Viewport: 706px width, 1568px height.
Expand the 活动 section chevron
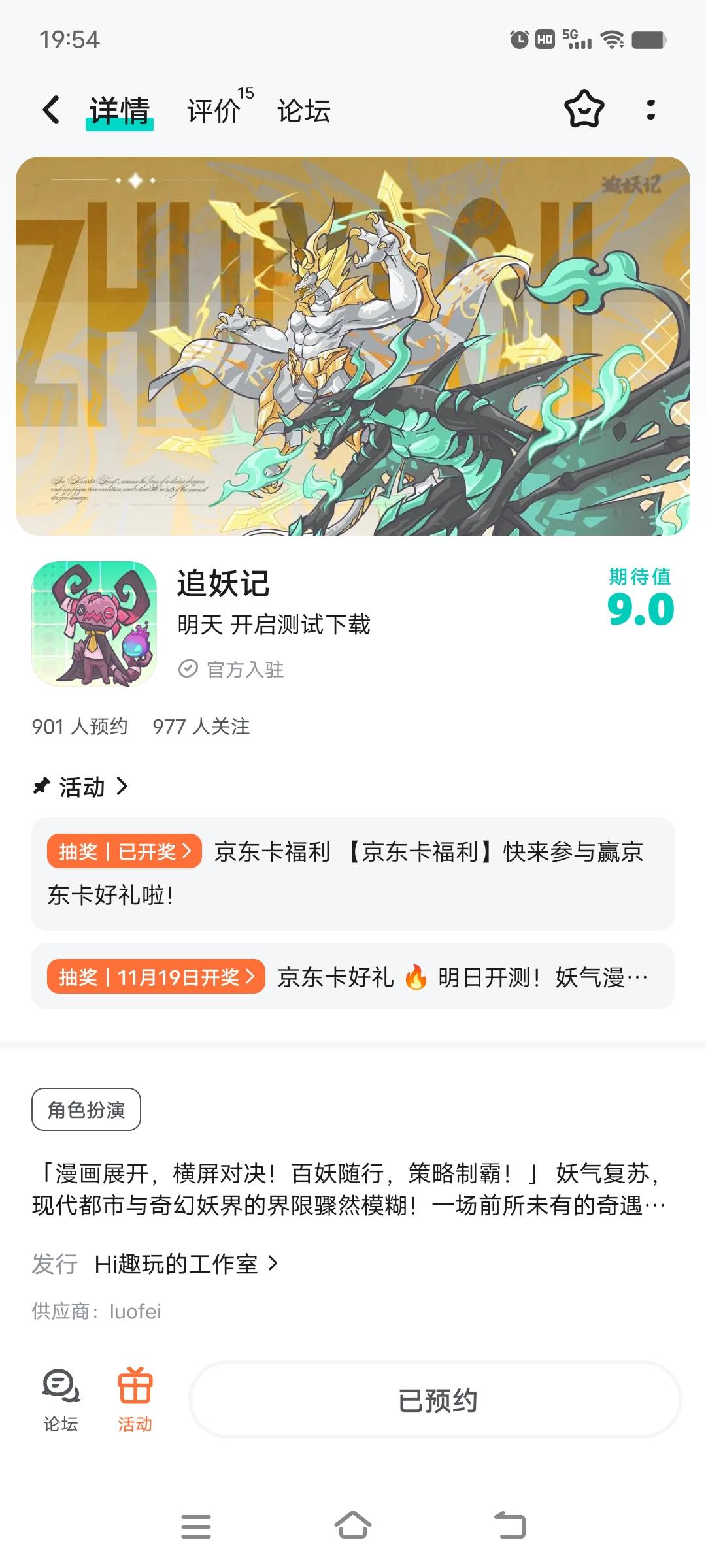coord(122,787)
